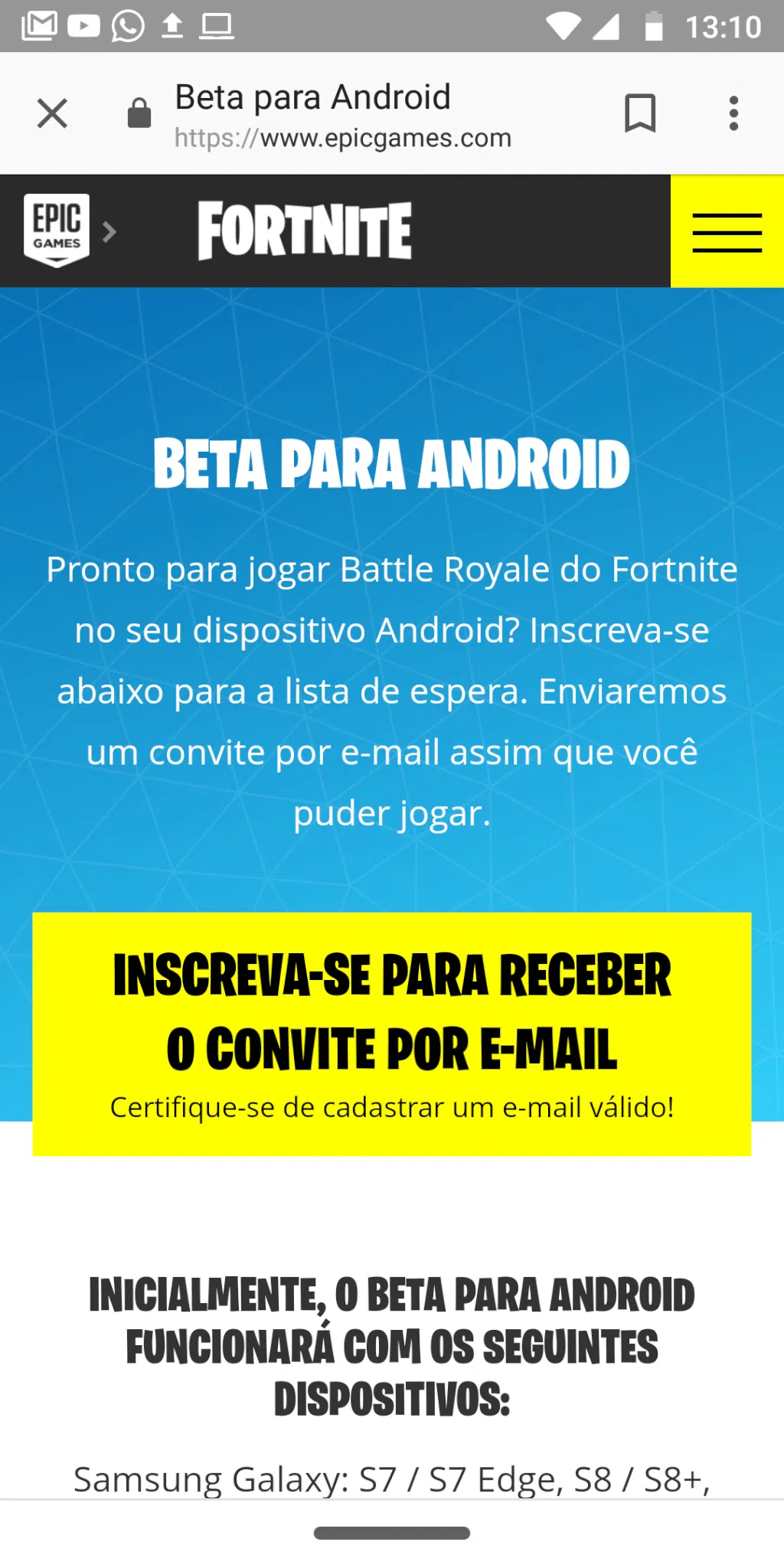Tap the secure connection lock icon
This screenshot has height=1568, width=784.
click(139, 113)
